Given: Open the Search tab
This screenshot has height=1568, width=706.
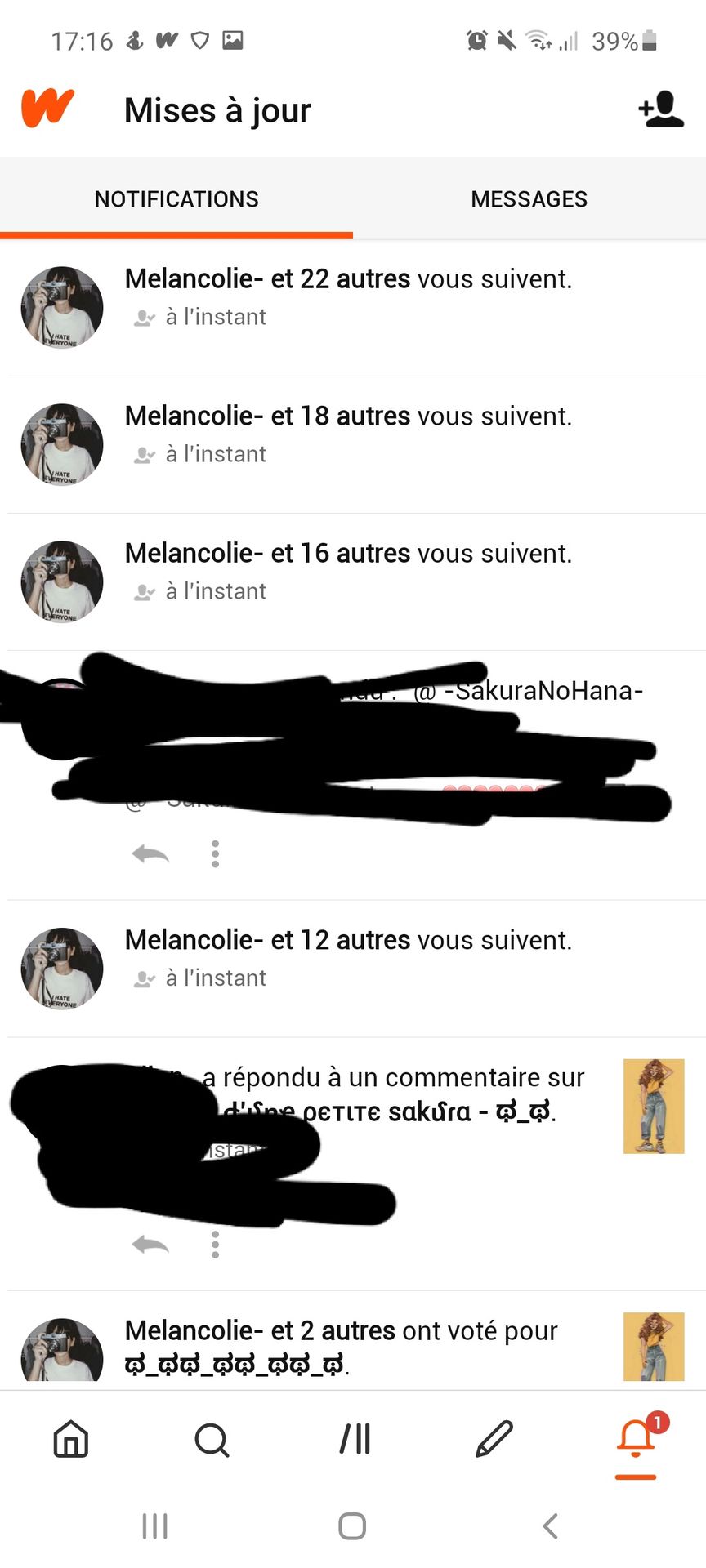Looking at the screenshot, I should coord(212,1440).
